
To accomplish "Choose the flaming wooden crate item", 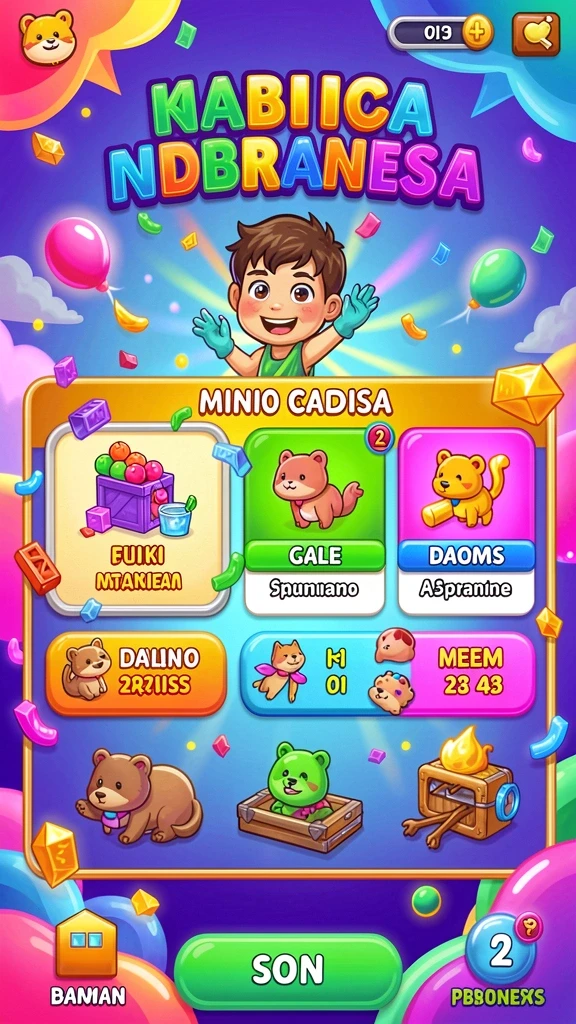I will [461, 788].
